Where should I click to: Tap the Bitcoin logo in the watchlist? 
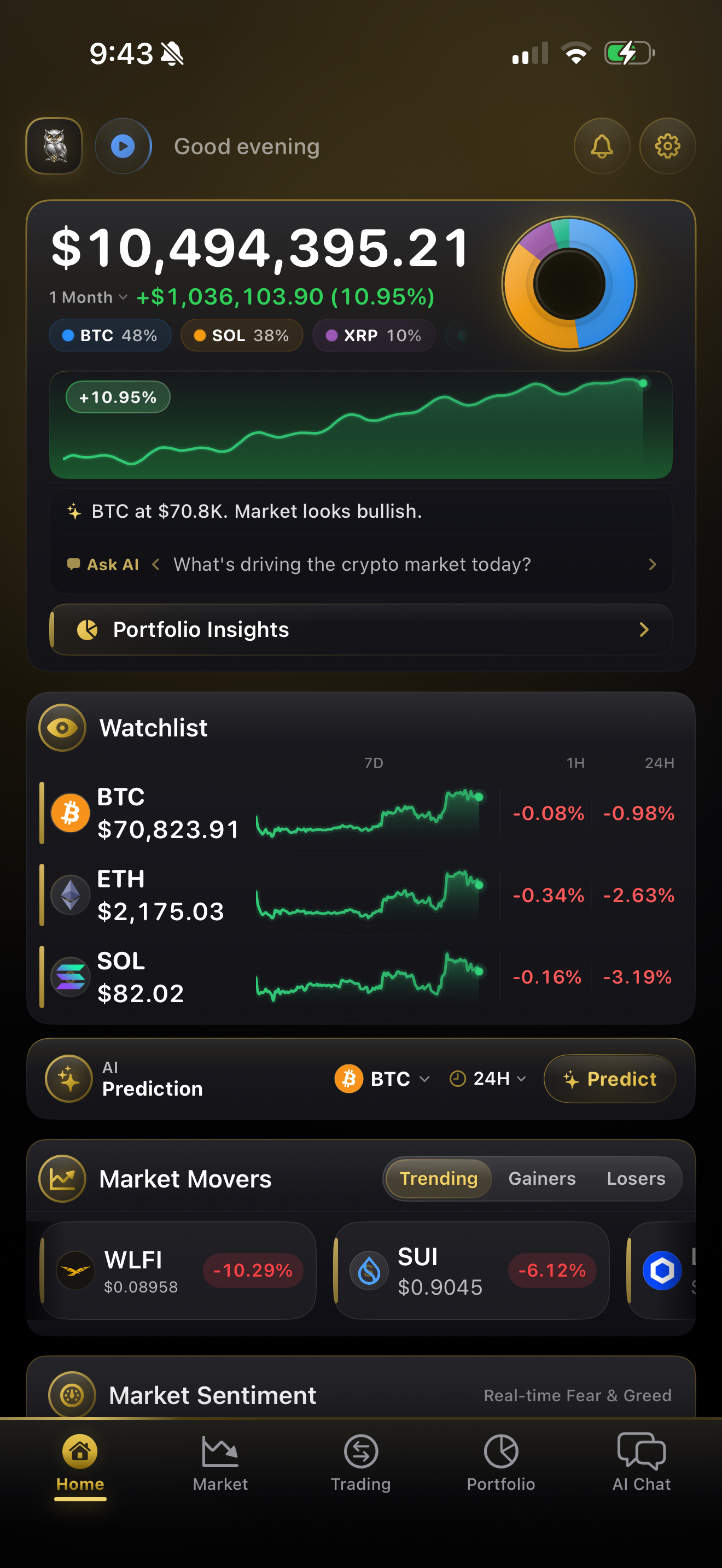pyautogui.click(x=69, y=812)
